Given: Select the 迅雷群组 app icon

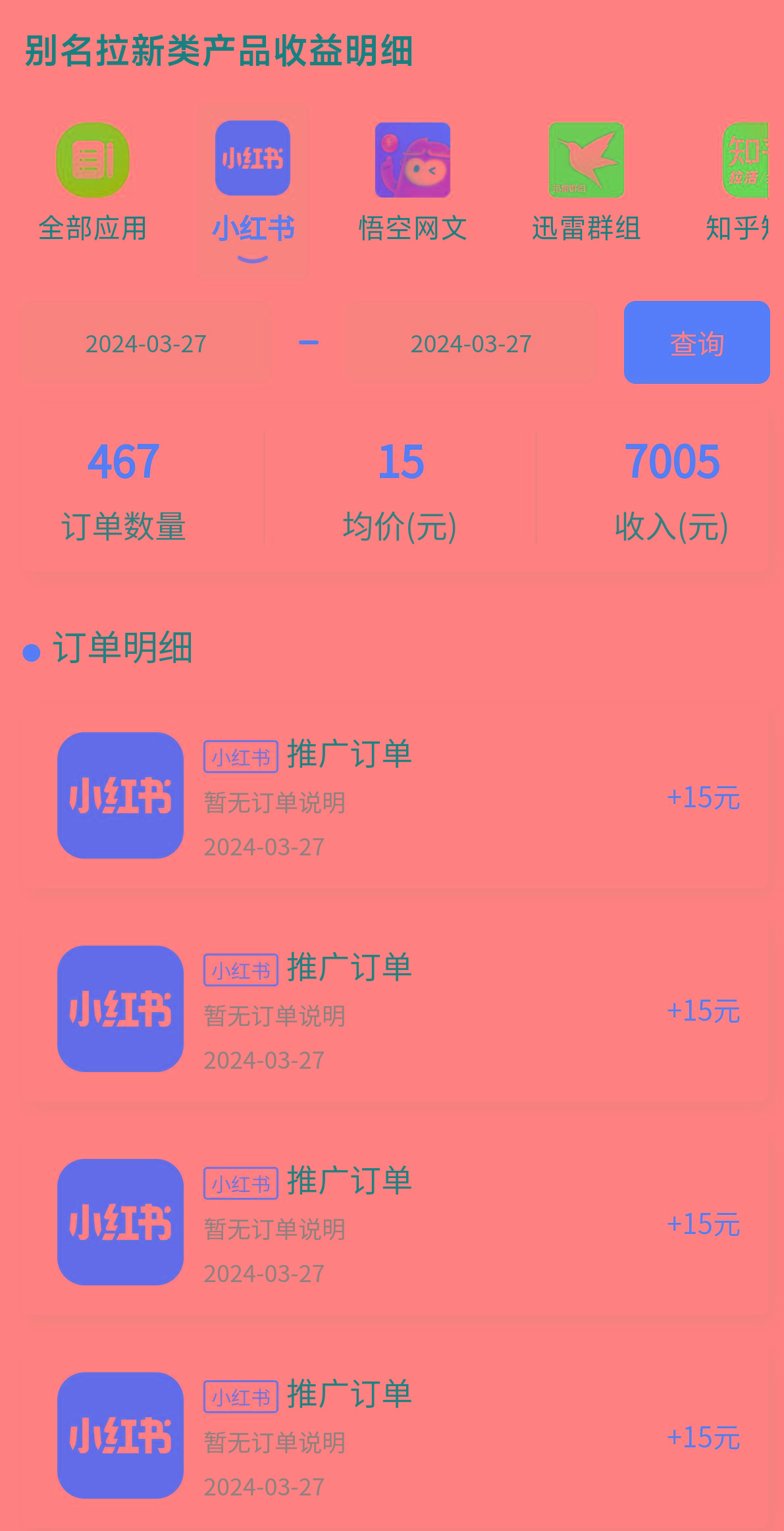Looking at the screenshot, I should tap(585, 159).
